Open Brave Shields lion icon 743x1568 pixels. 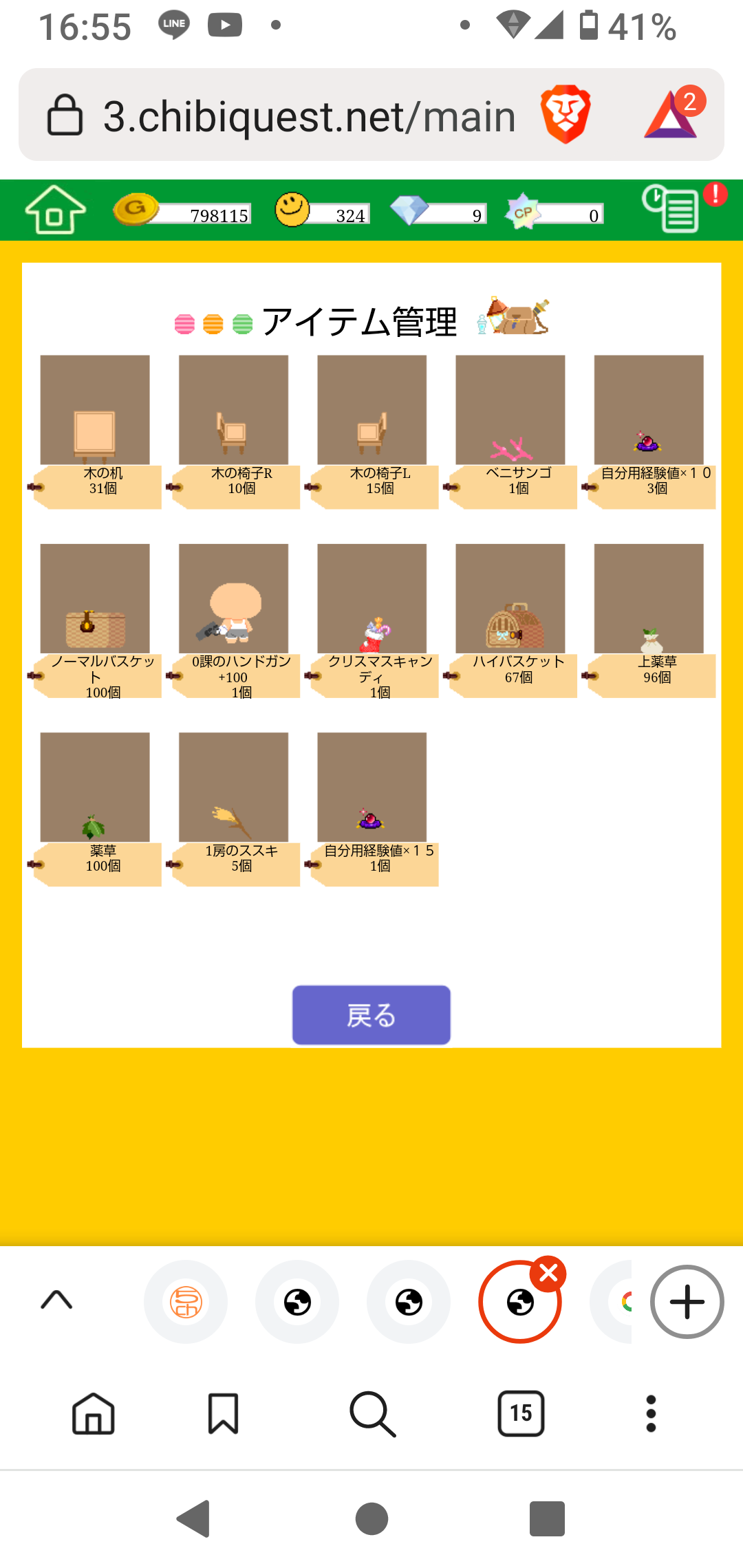[x=566, y=115]
